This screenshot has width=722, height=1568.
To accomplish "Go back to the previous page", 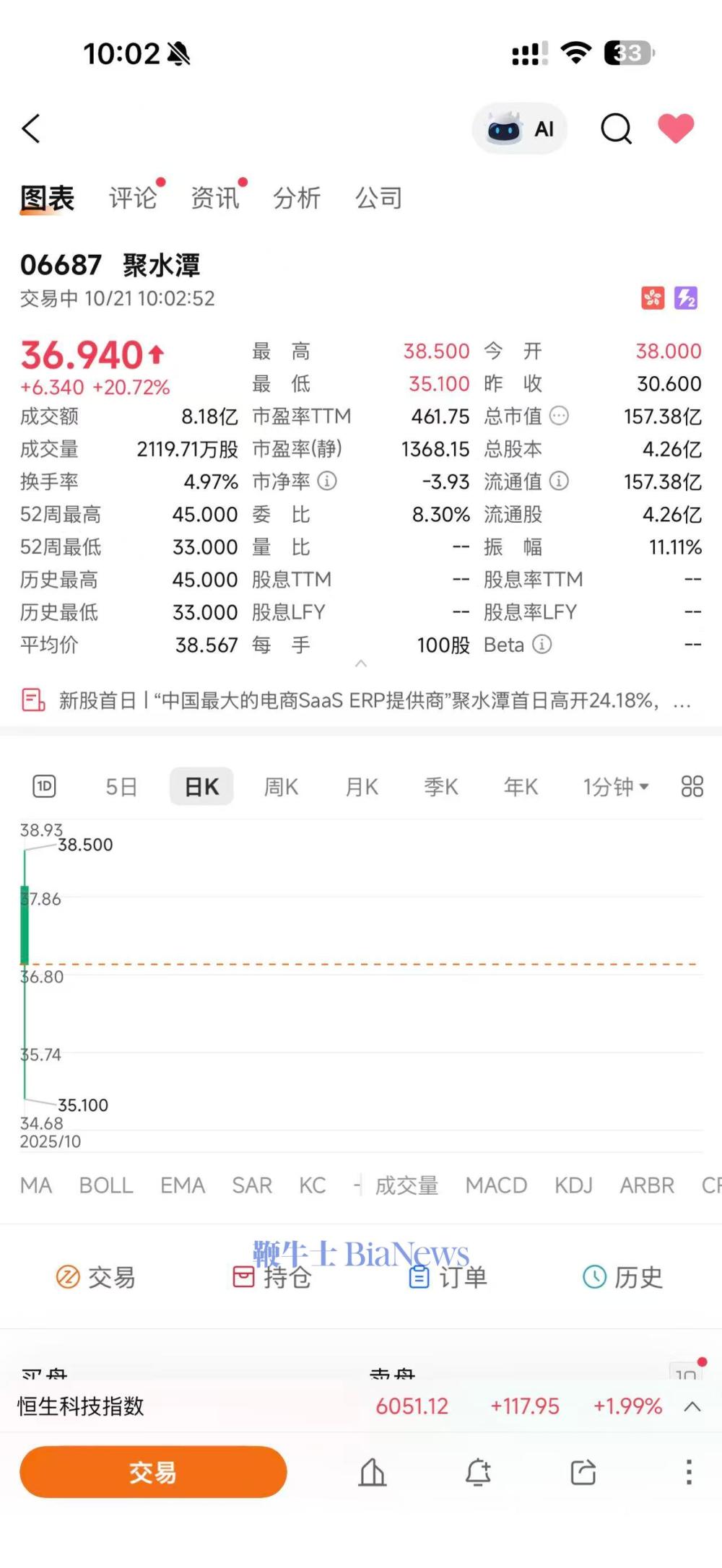I will (31, 129).
